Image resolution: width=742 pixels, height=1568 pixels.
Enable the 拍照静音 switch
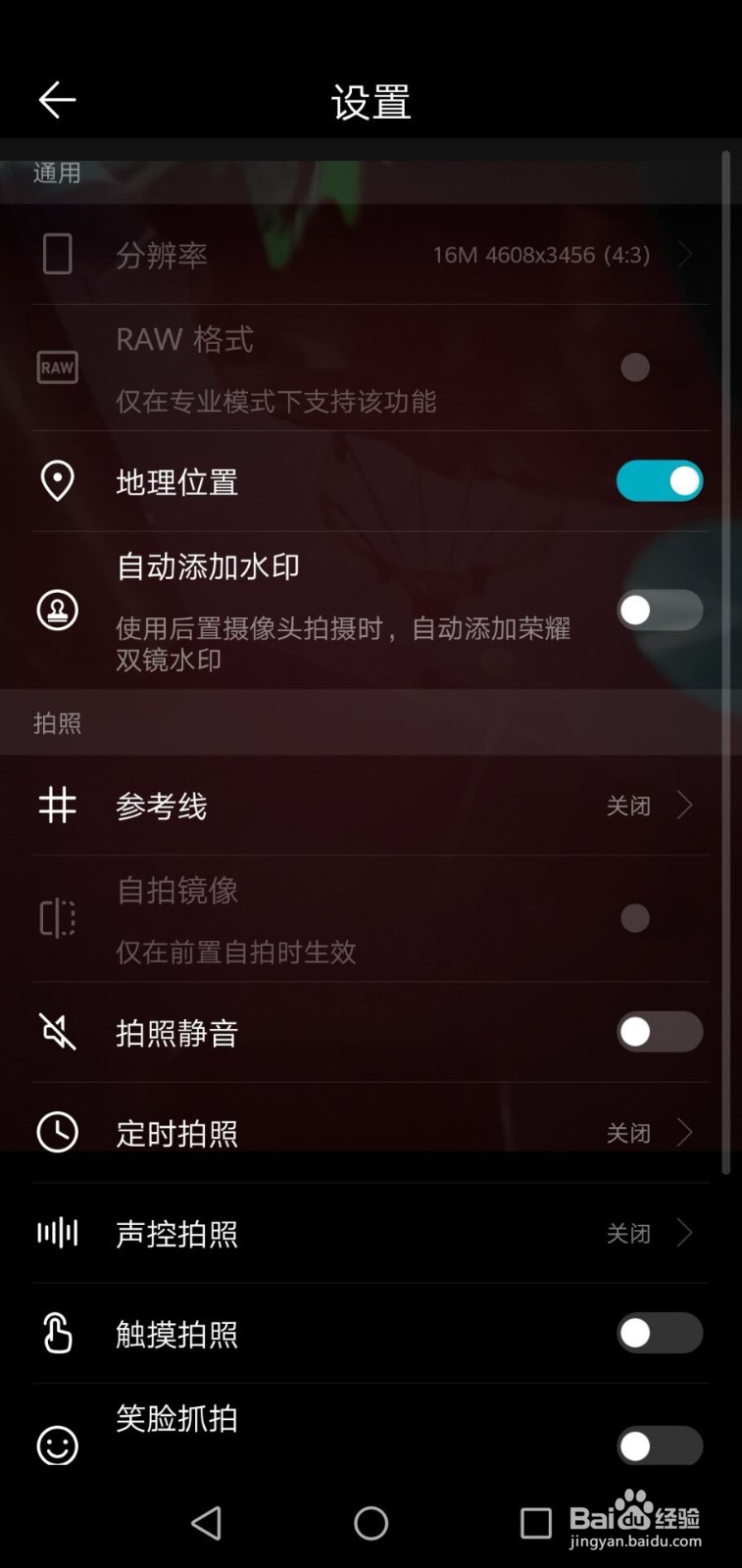click(x=659, y=1032)
